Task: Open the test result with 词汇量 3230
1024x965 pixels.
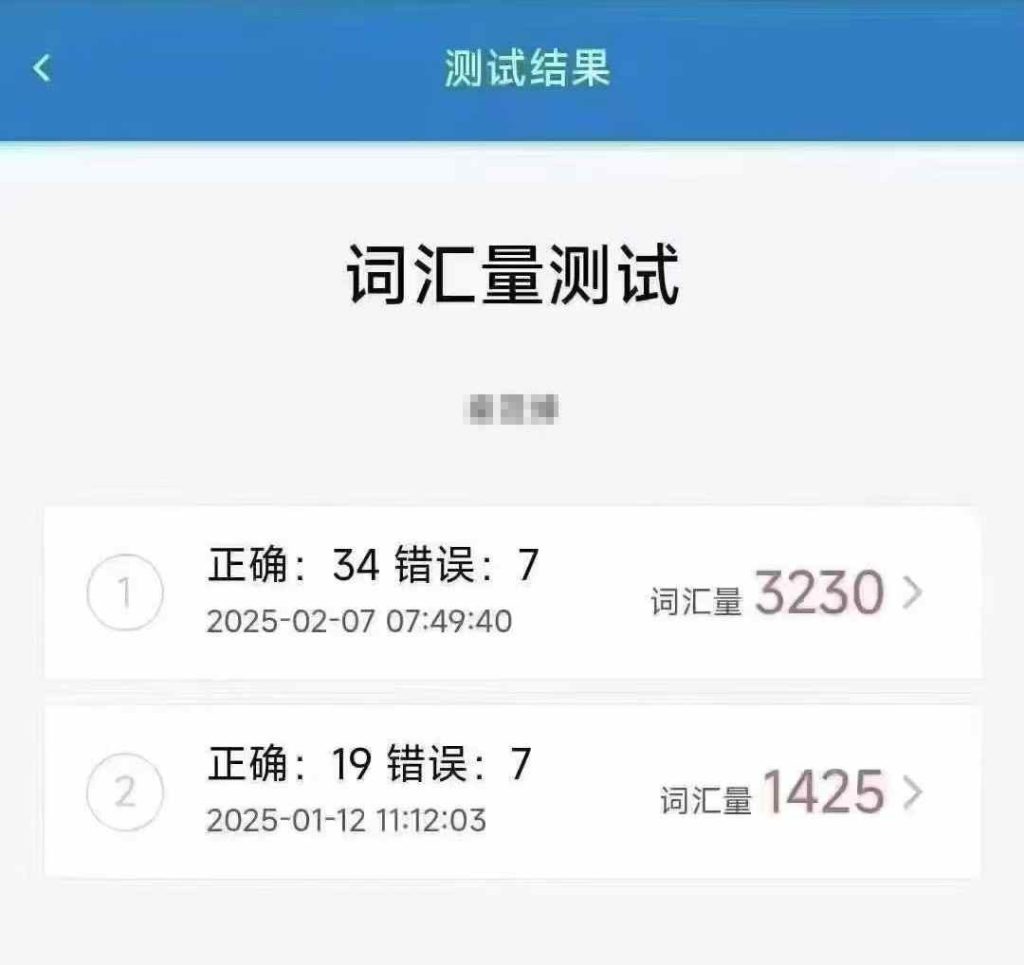Action: point(512,593)
